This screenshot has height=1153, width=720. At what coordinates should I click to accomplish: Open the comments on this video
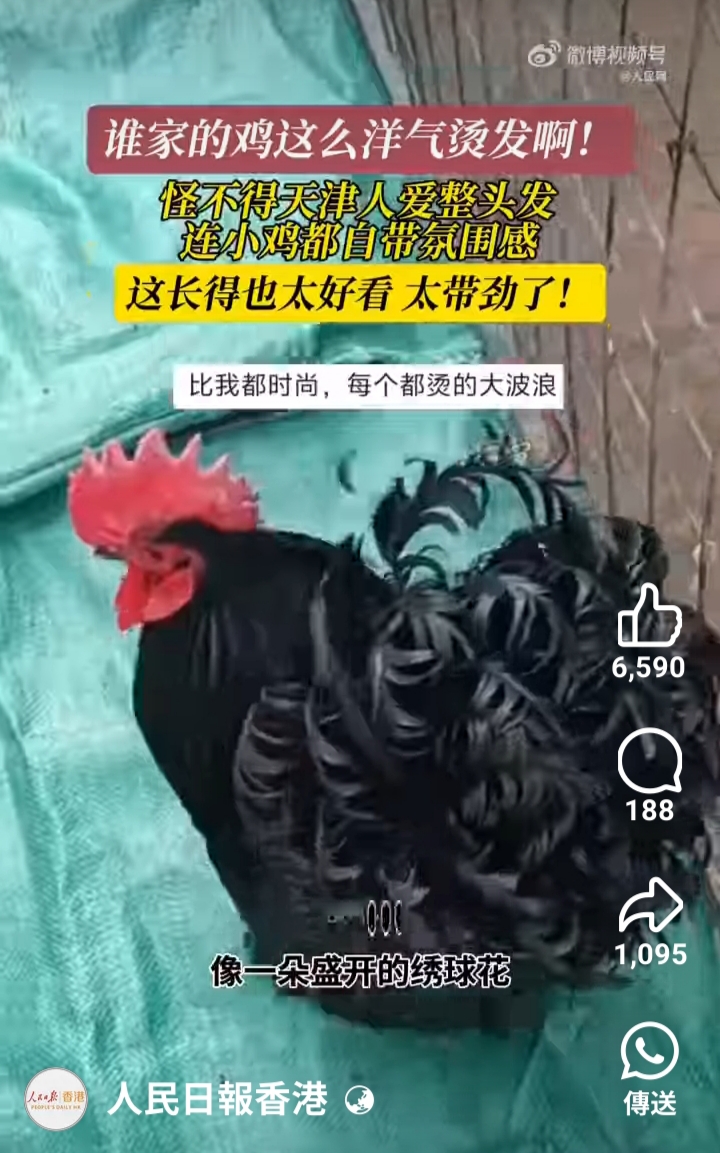tap(649, 763)
